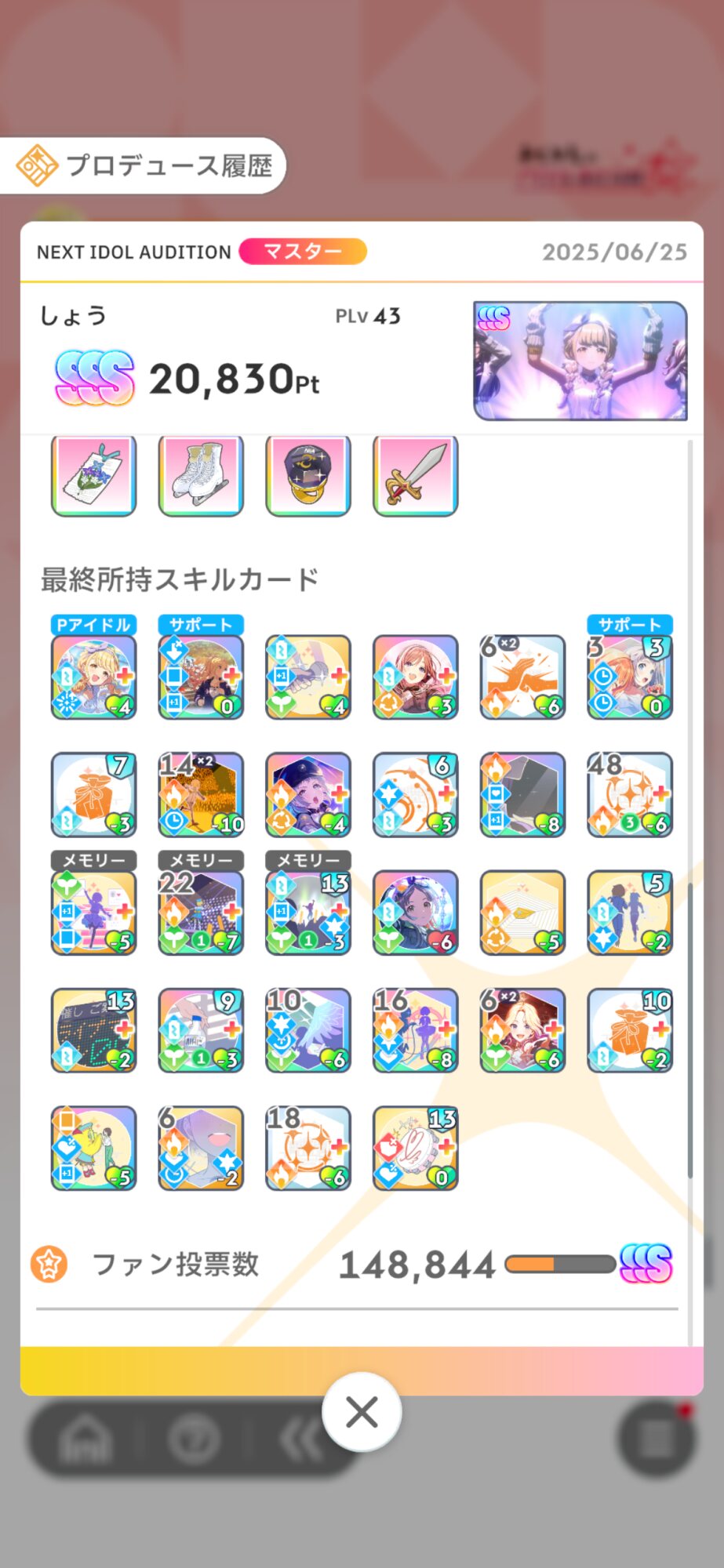The image size is (724, 1568).
Task: Open the skill card showing 18
Action: click(x=308, y=1148)
